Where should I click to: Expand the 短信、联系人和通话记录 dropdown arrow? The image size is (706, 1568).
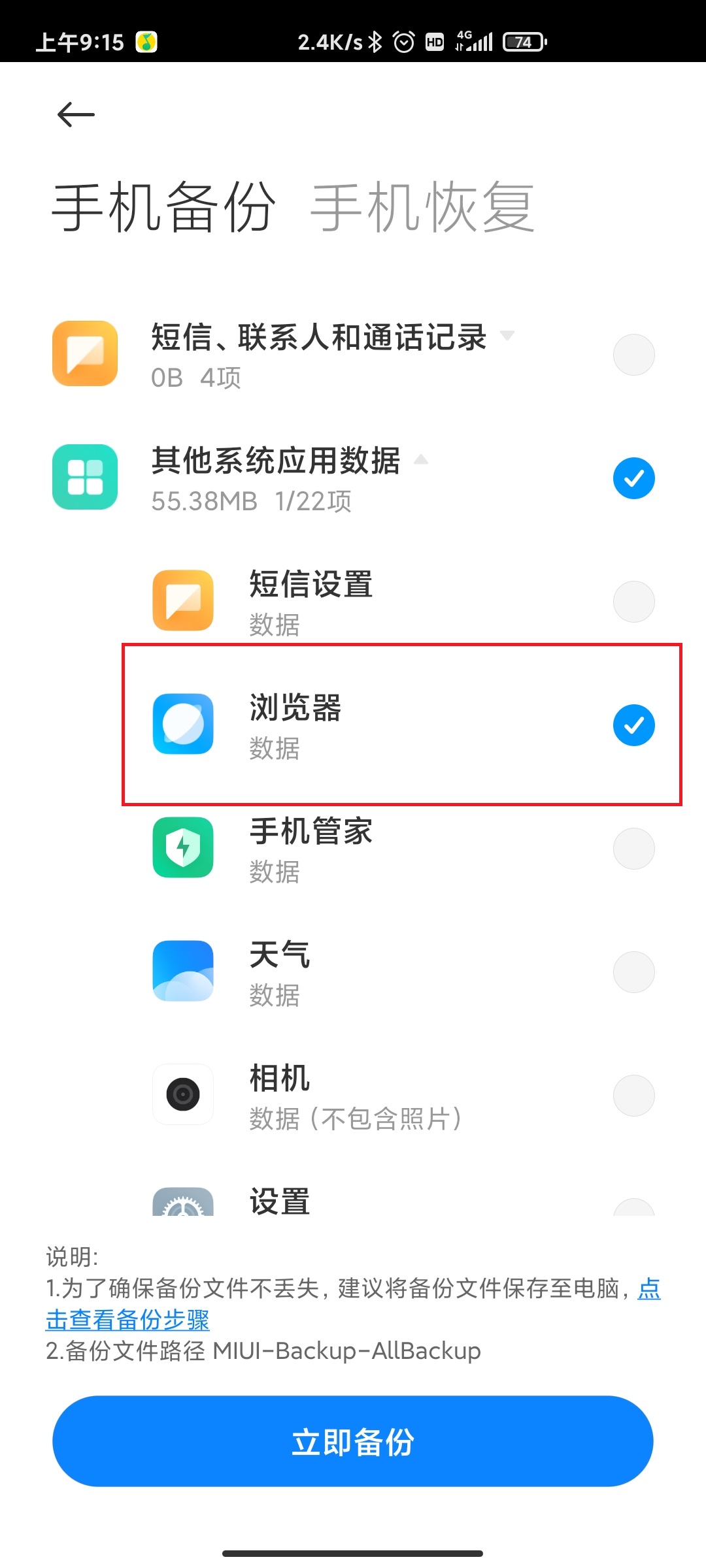pyautogui.click(x=507, y=336)
